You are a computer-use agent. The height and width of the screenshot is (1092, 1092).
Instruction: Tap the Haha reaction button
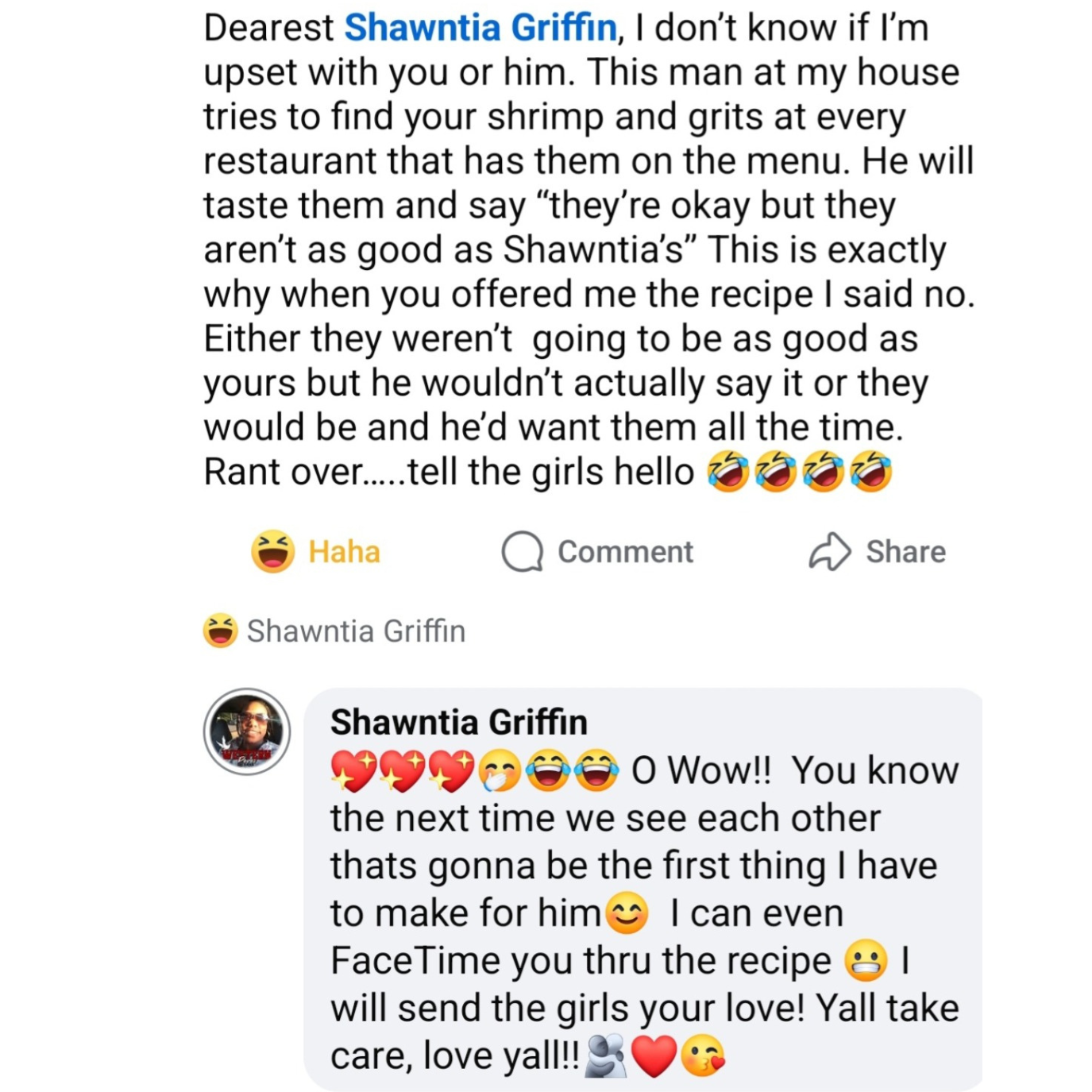(x=316, y=551)
